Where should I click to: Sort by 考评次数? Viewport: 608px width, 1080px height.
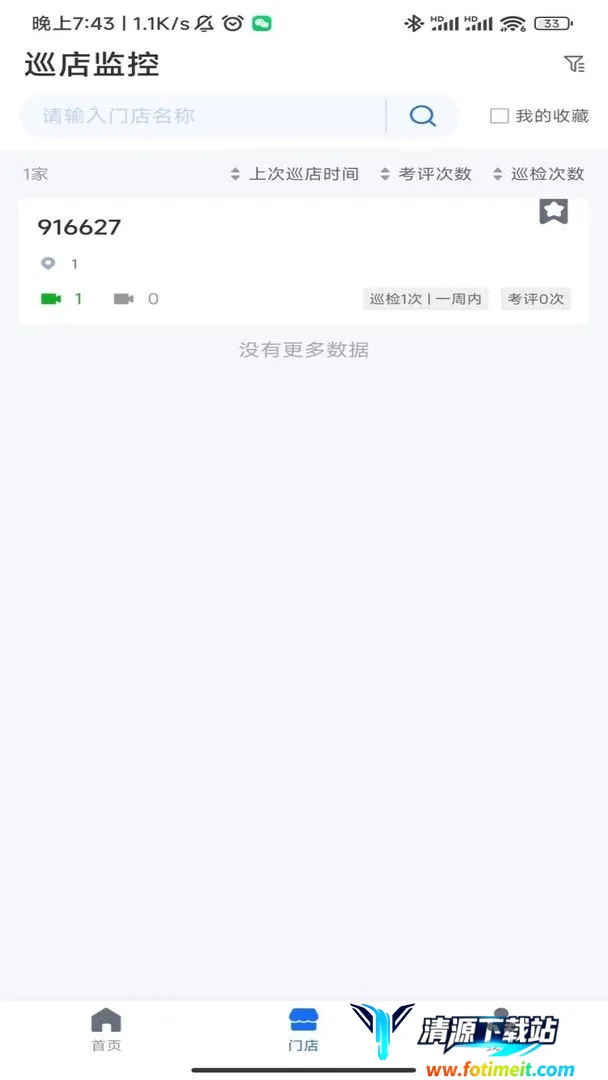pyautogui.click(x=426, y=174)
